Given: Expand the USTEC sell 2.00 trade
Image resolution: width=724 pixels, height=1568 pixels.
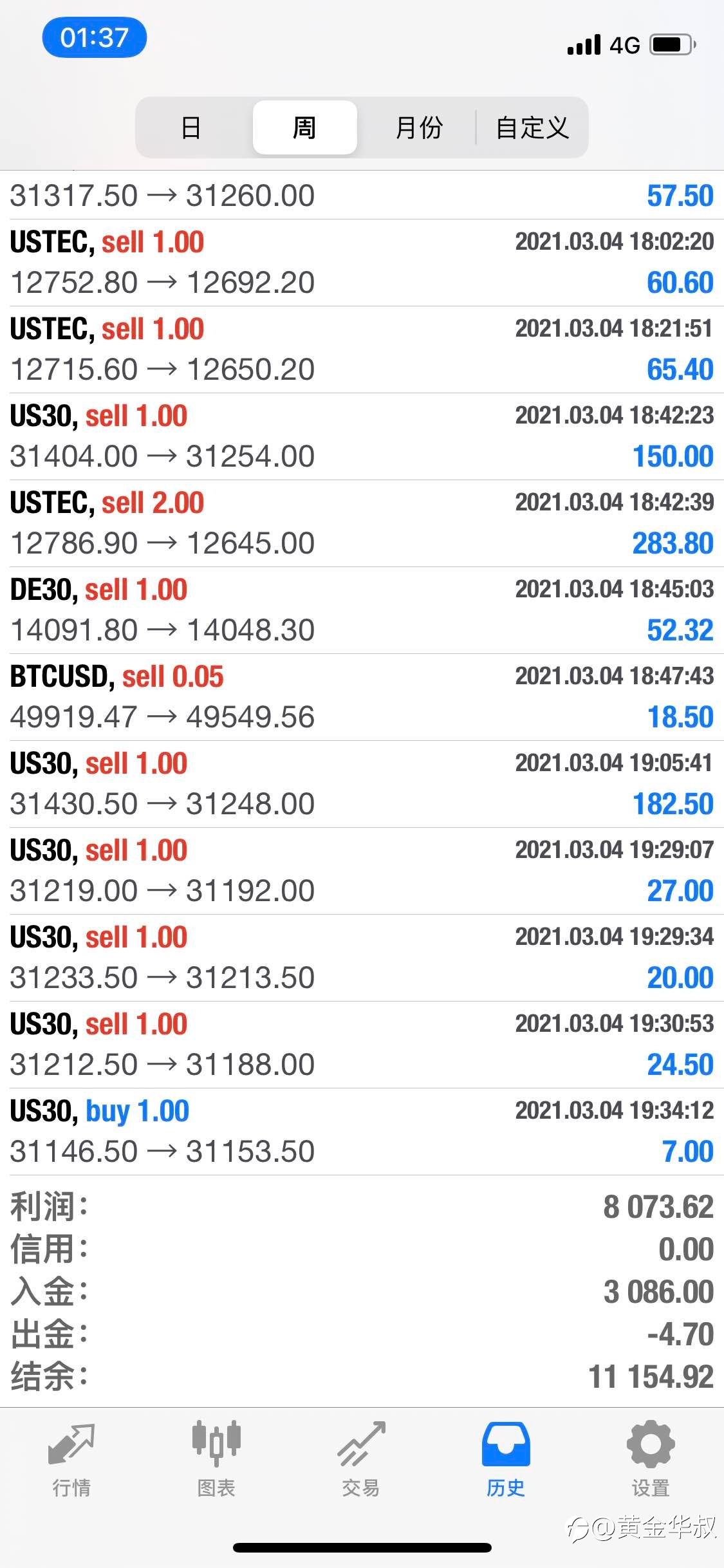Looking at the screenshot, I should click(x=362, y=523).
